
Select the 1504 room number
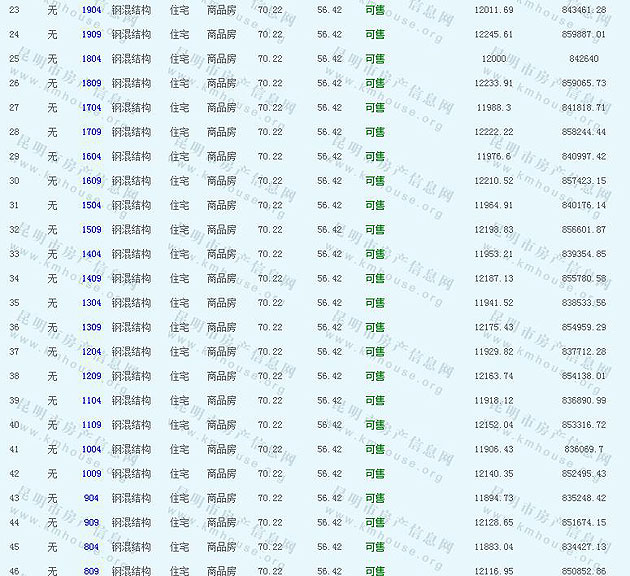(91, 205)
